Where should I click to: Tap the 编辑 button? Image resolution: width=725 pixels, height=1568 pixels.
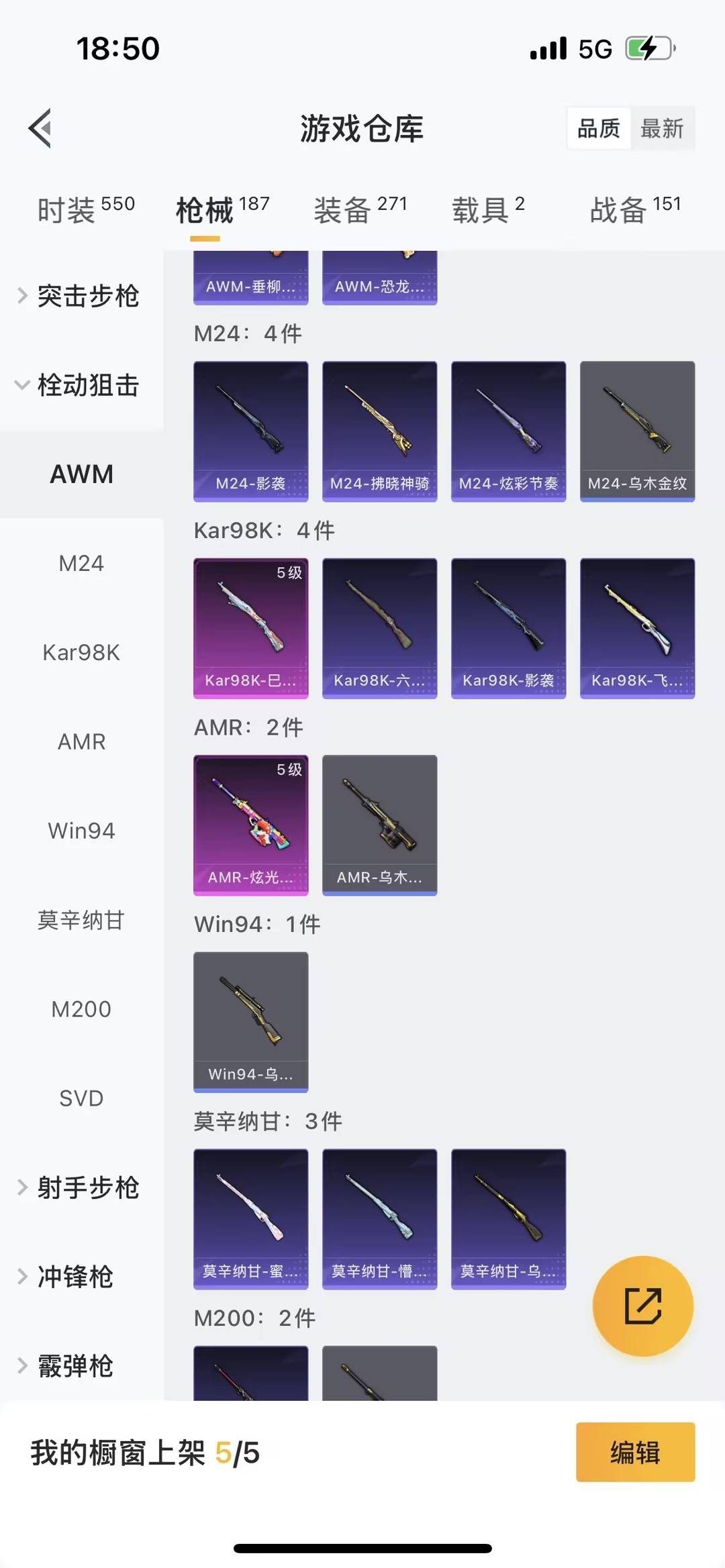pos(635,1452)
